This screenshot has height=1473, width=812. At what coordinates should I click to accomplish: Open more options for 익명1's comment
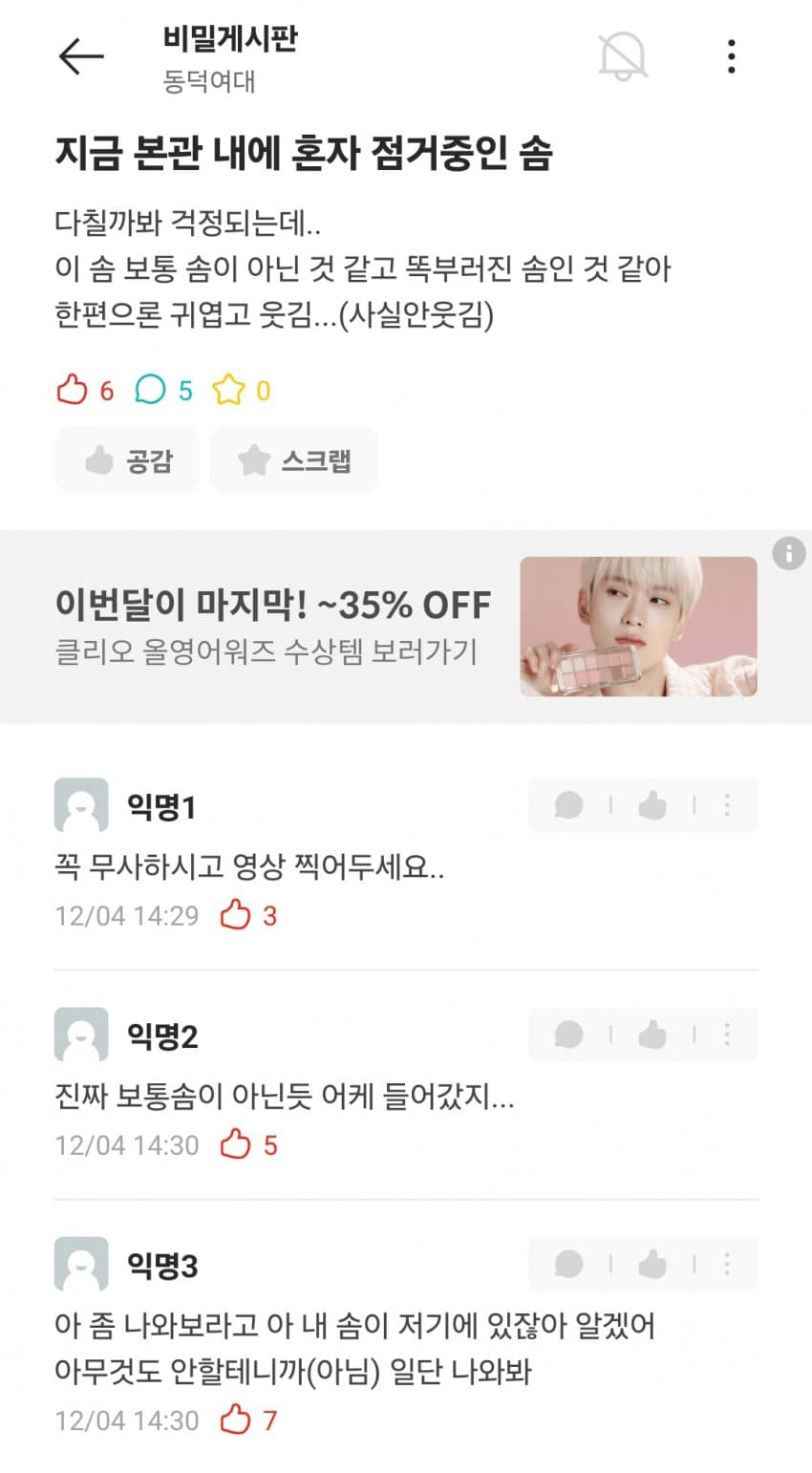pyautogui.click(x=727, y=805)
